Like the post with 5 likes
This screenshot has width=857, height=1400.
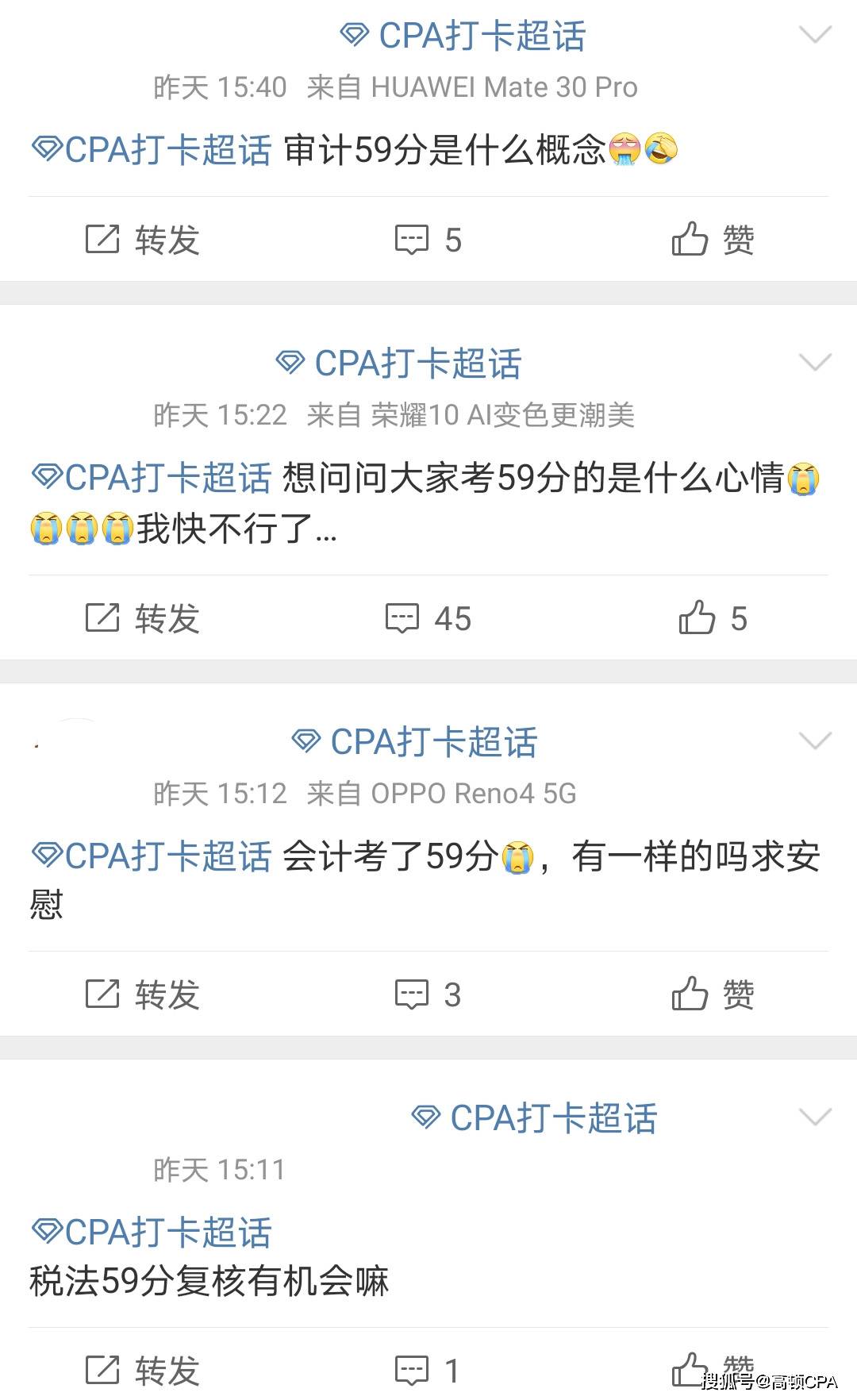(713, 617)
